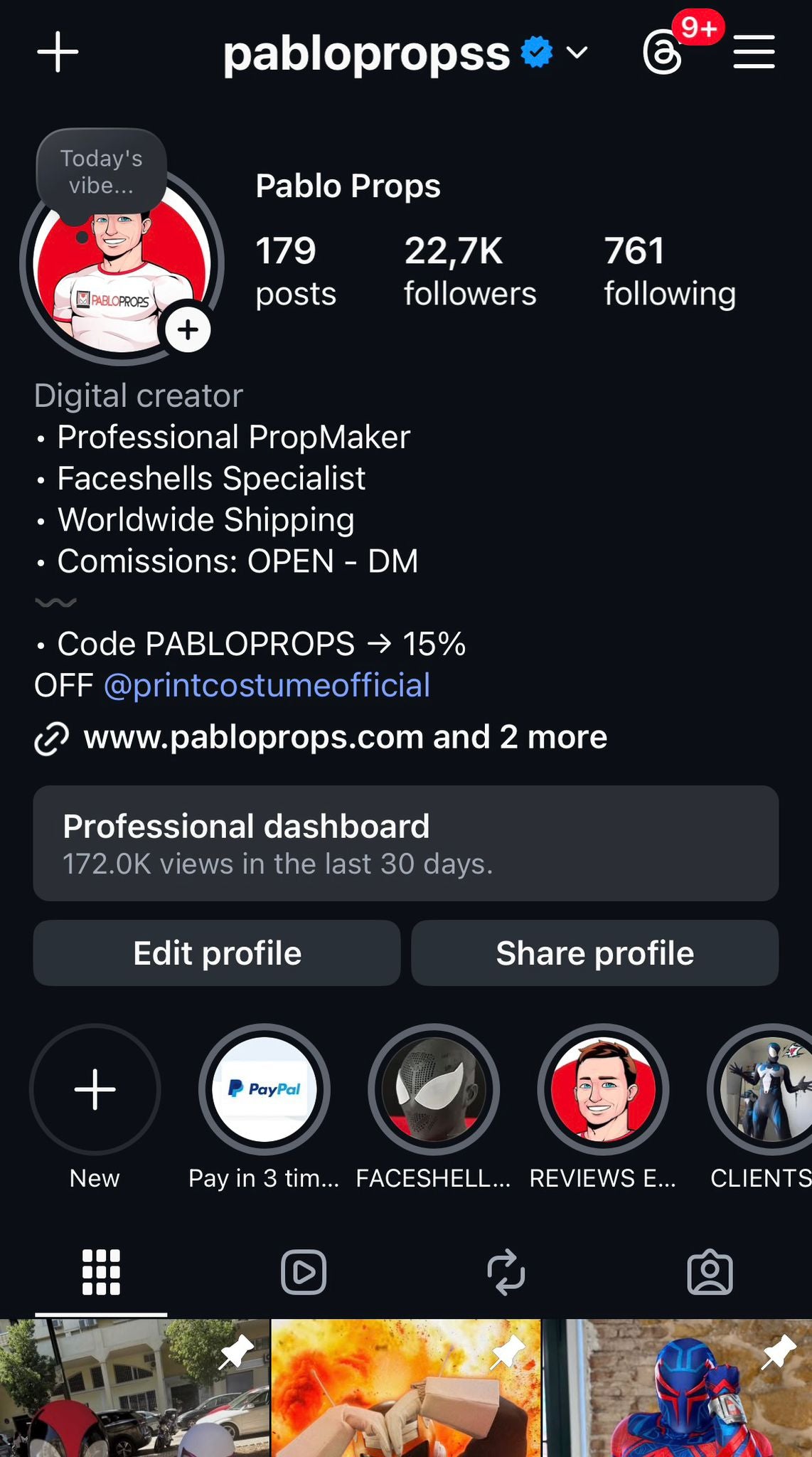812x1457 pixels.
Task: View the 761 following list
Action: click(x=669, y=272)
